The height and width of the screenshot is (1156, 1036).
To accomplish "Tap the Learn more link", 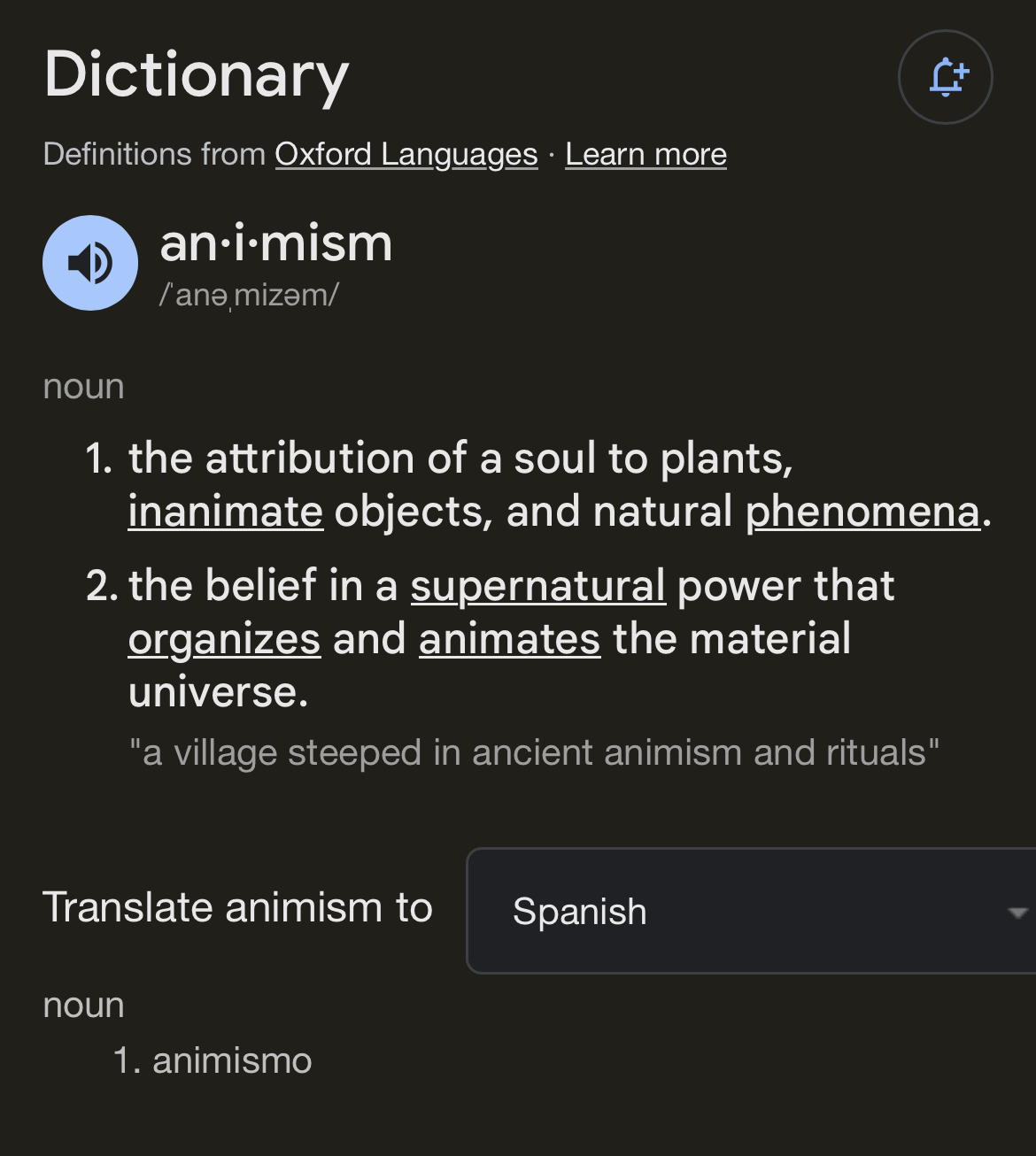I will click(x=646, y=155).
